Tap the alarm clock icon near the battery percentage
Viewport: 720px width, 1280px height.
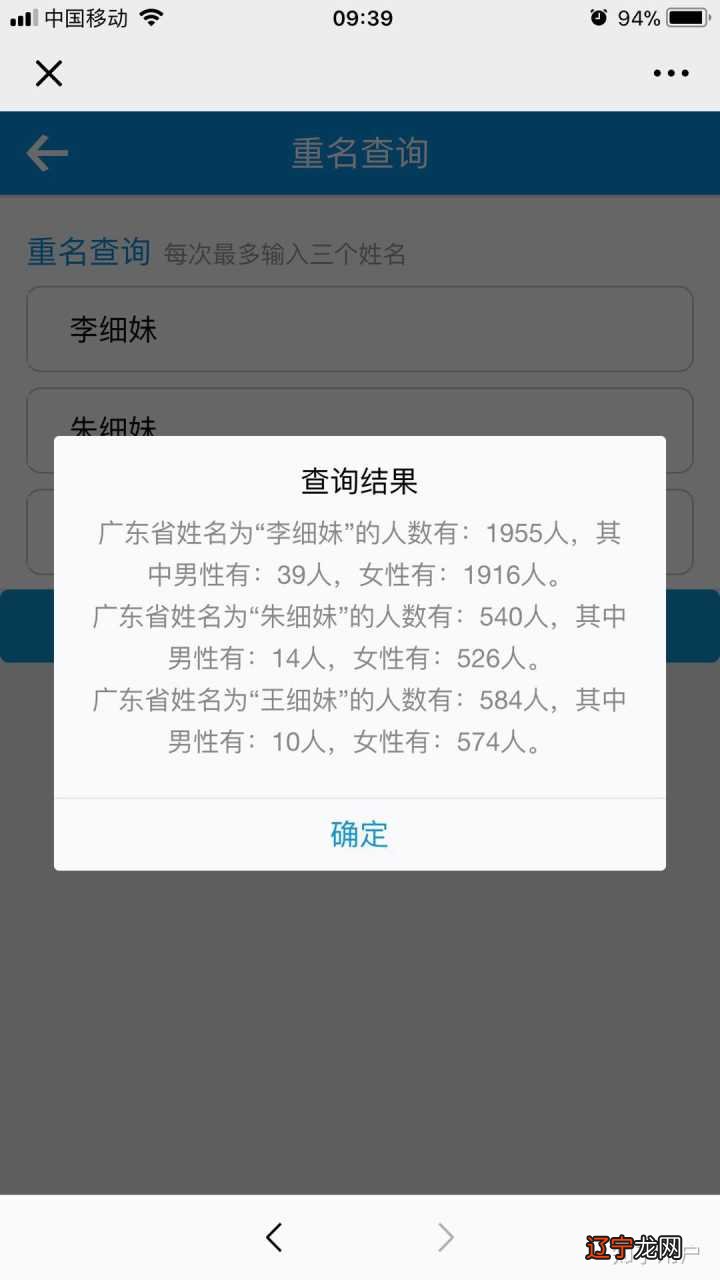click(598, 16)
